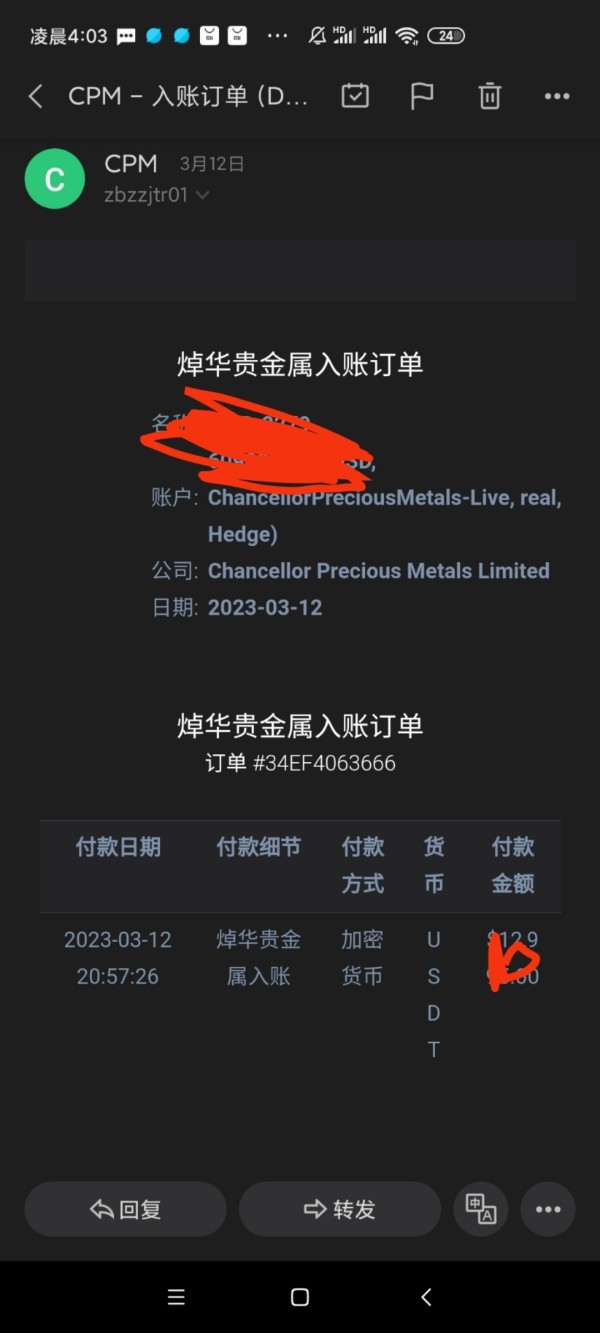Screen dimensions: 600x1333
Task: Open more actions at the bottom bar
Action: point(548,1209)
